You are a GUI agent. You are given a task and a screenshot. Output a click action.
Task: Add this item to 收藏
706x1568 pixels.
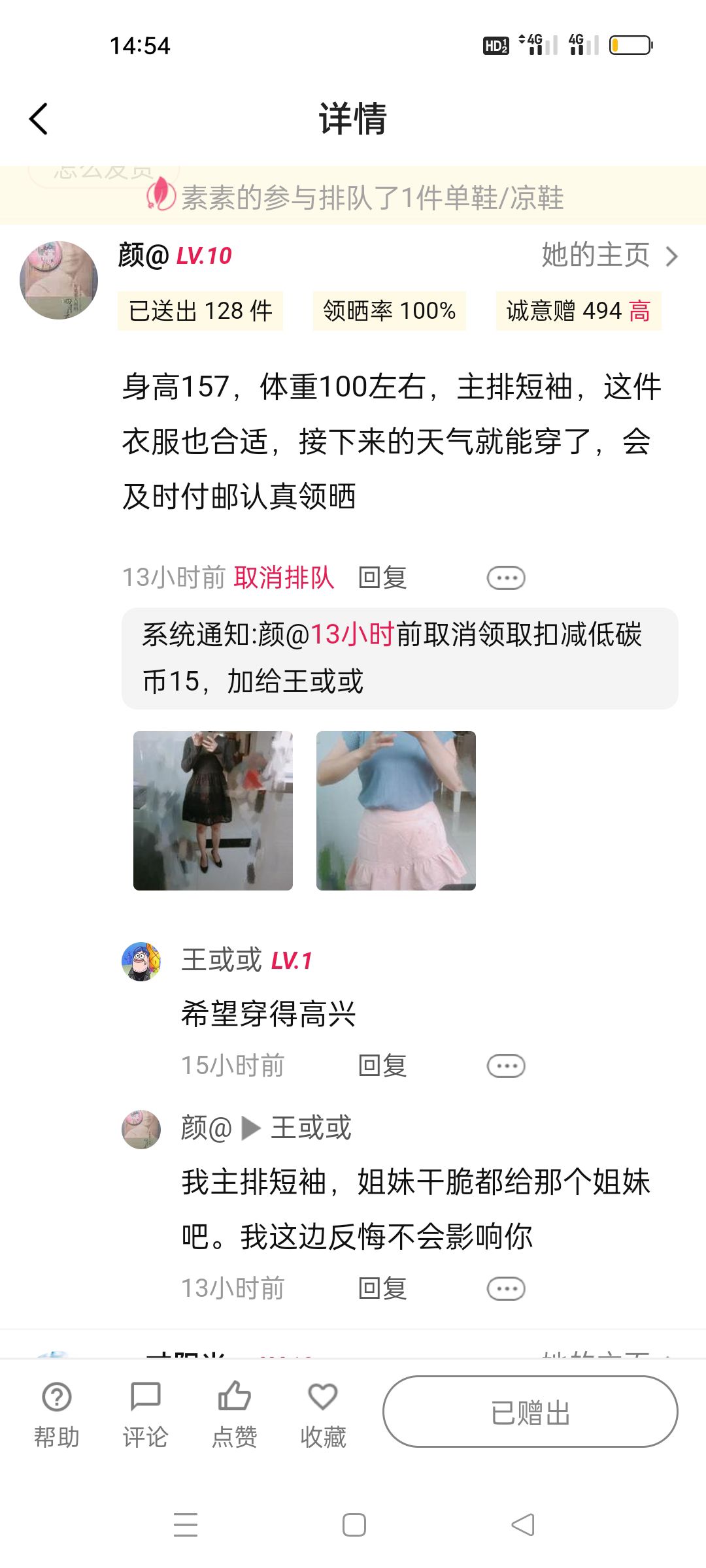pos(323,1411)
